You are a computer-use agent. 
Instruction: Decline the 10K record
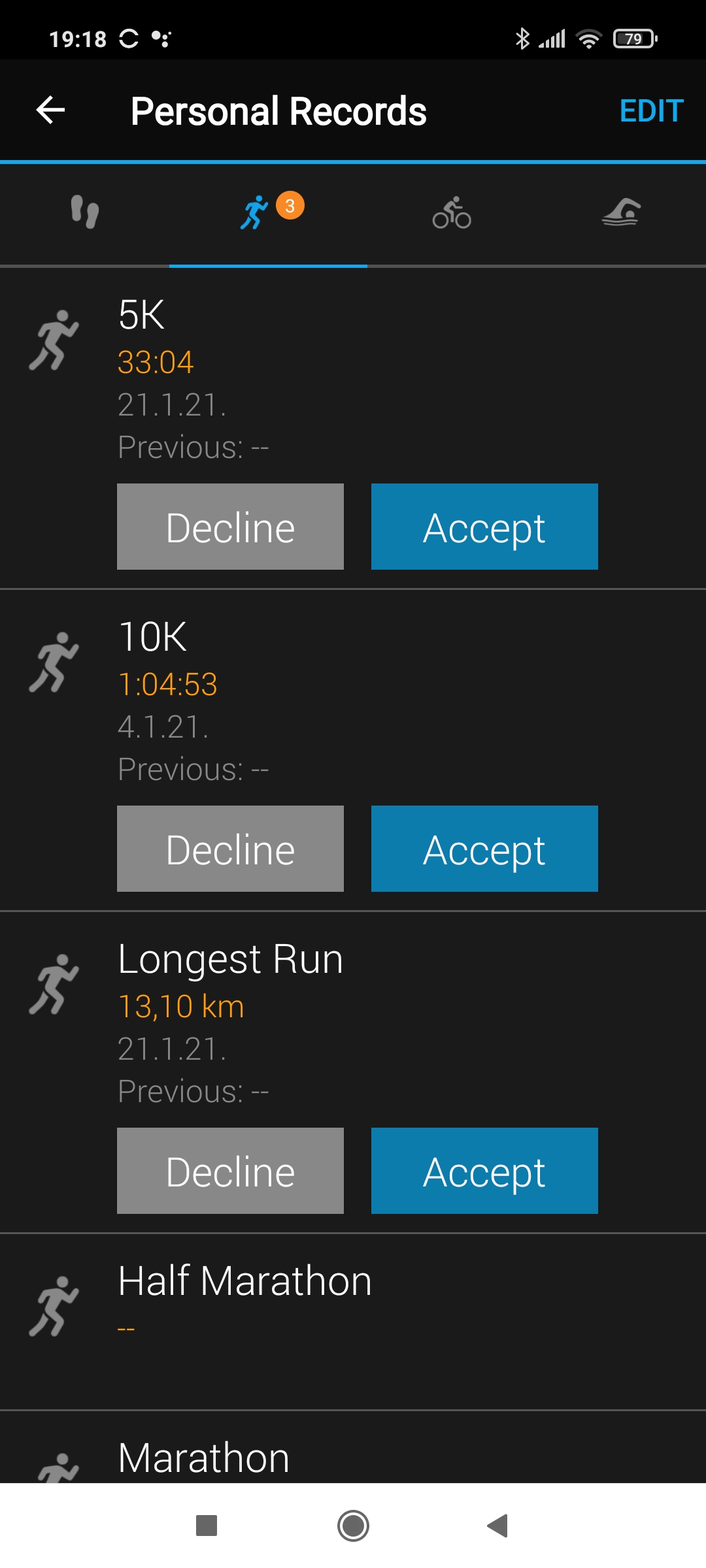click(x=230, y=849)
